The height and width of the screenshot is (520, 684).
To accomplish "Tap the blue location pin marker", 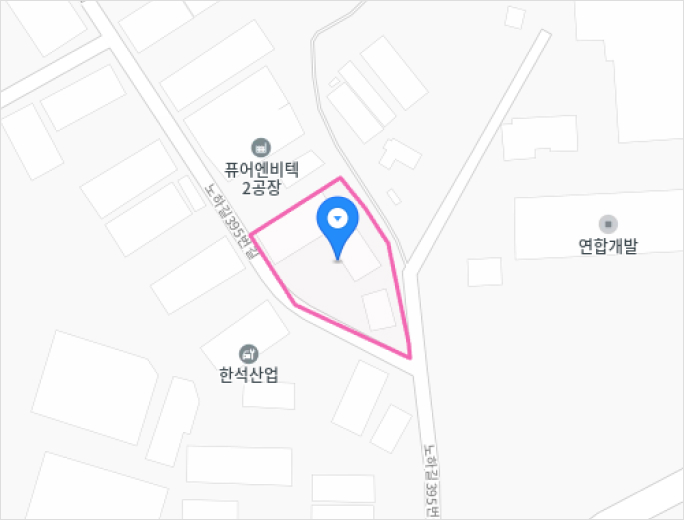I will pyautogui.click(x=338, y=222).
